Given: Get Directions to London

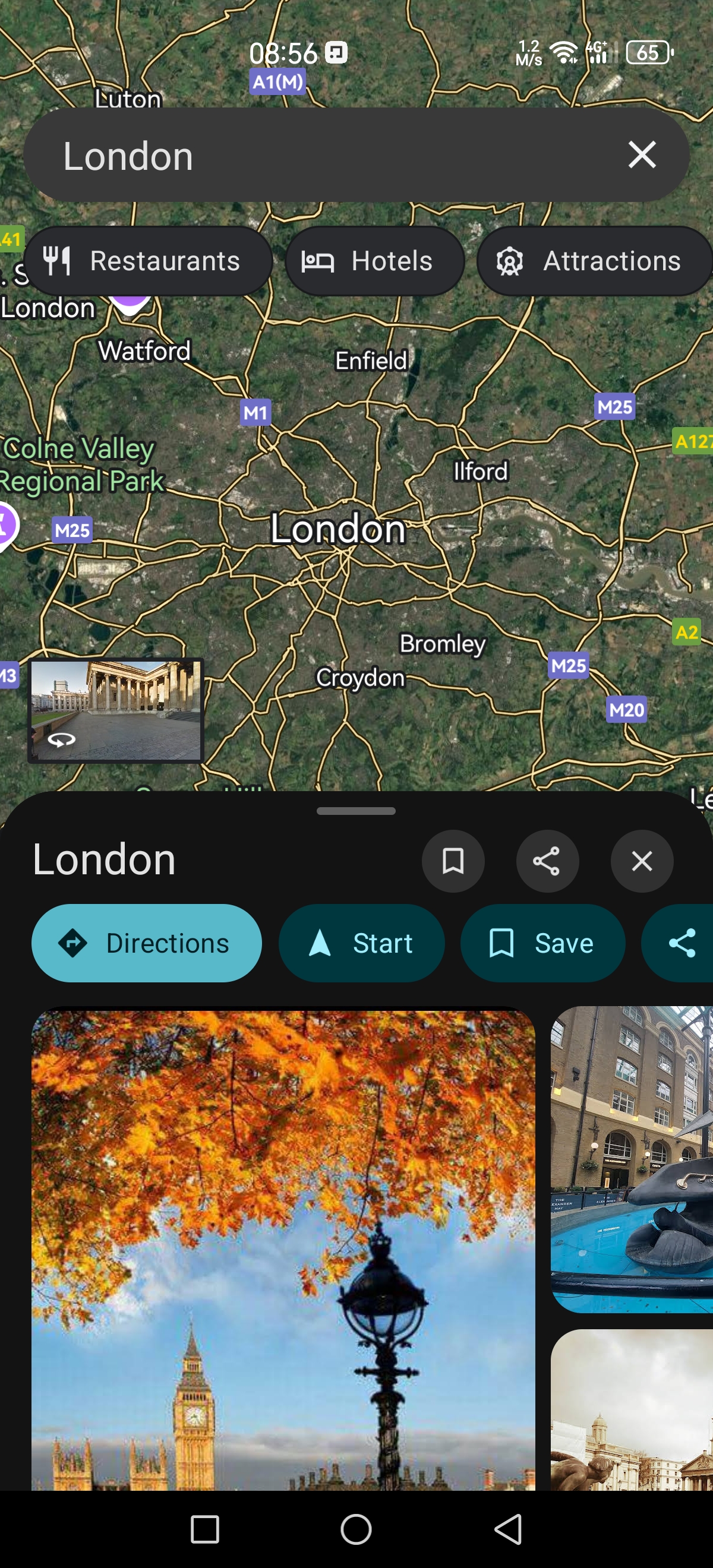Looking at the screenshot, I should click(147, 943).
